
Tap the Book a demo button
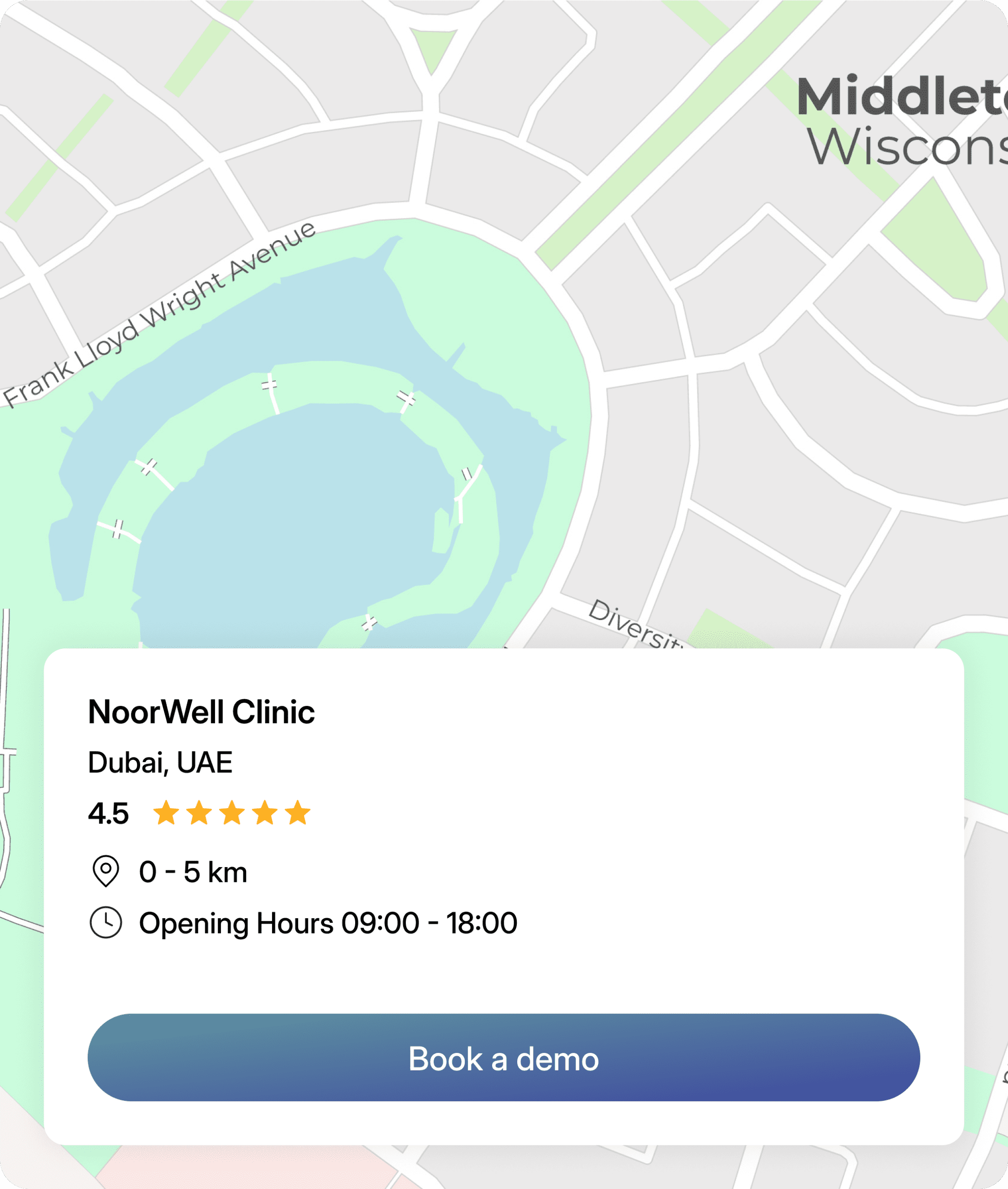pyautogui.click(x=503, y=1058)
